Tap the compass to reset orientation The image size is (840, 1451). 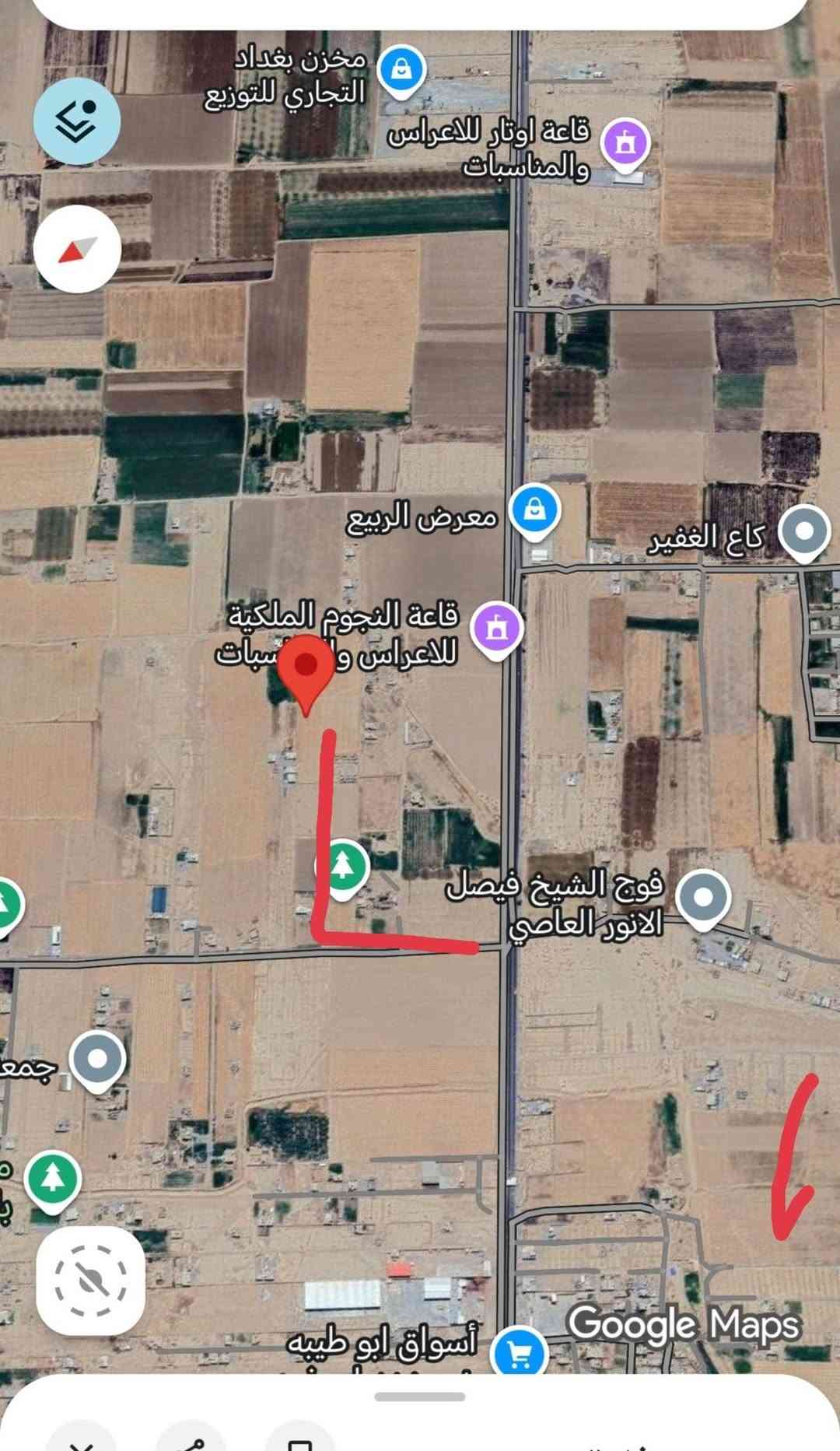(77, 249)
